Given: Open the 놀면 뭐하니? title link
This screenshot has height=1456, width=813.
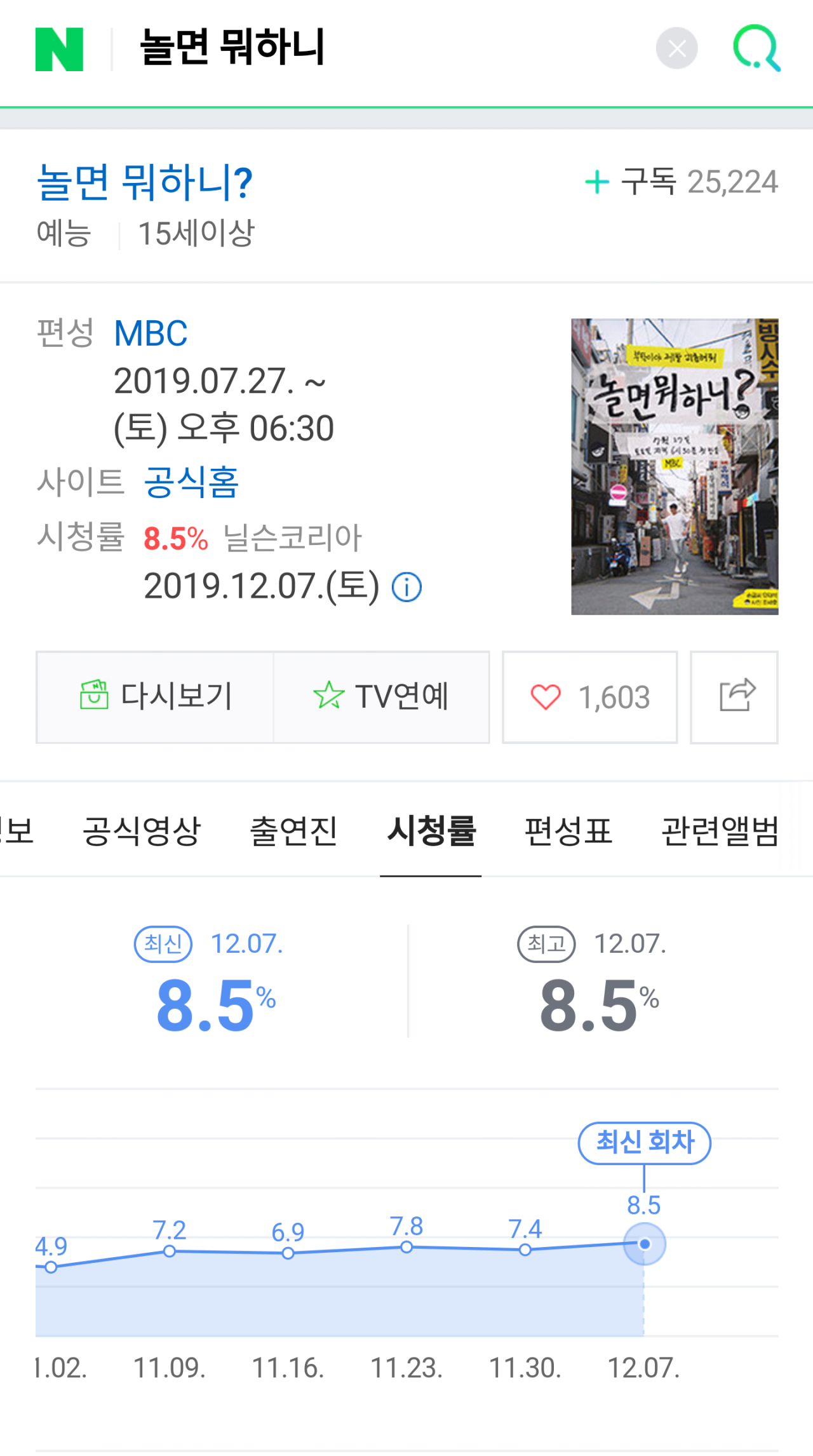Looking at the screenshot, I should coord(145,182).
